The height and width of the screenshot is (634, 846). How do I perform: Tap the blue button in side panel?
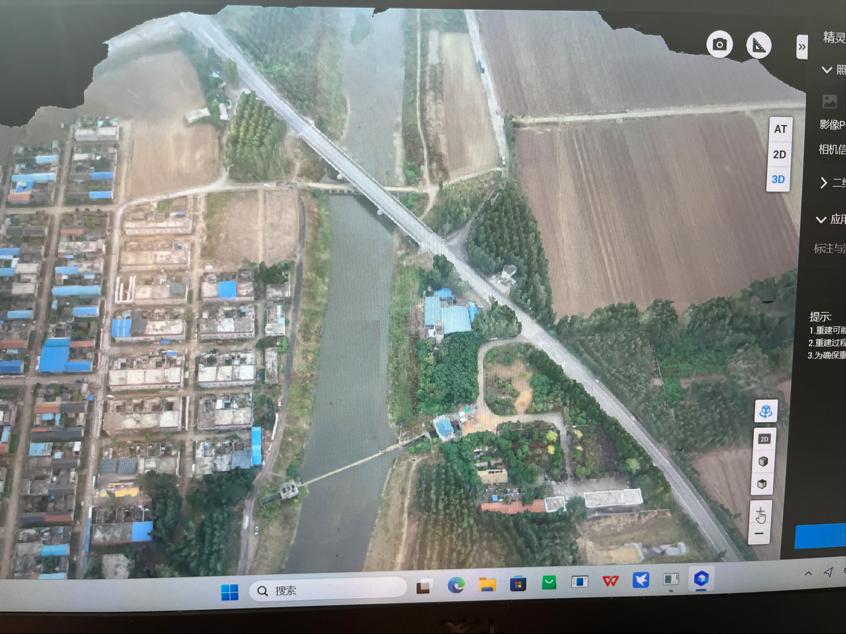click(820, 536)
